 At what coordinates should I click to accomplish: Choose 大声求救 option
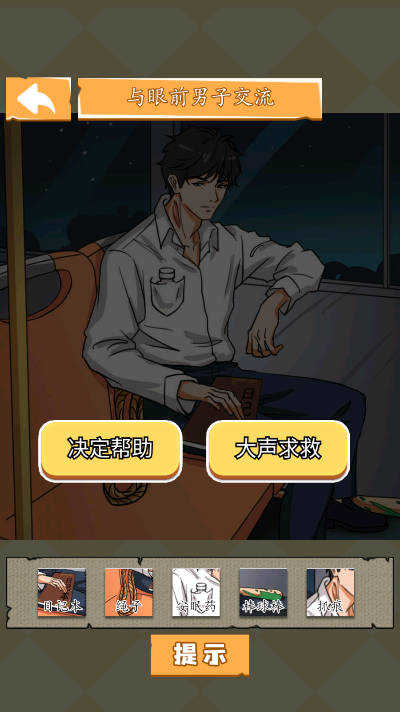(x=278, y=450)
